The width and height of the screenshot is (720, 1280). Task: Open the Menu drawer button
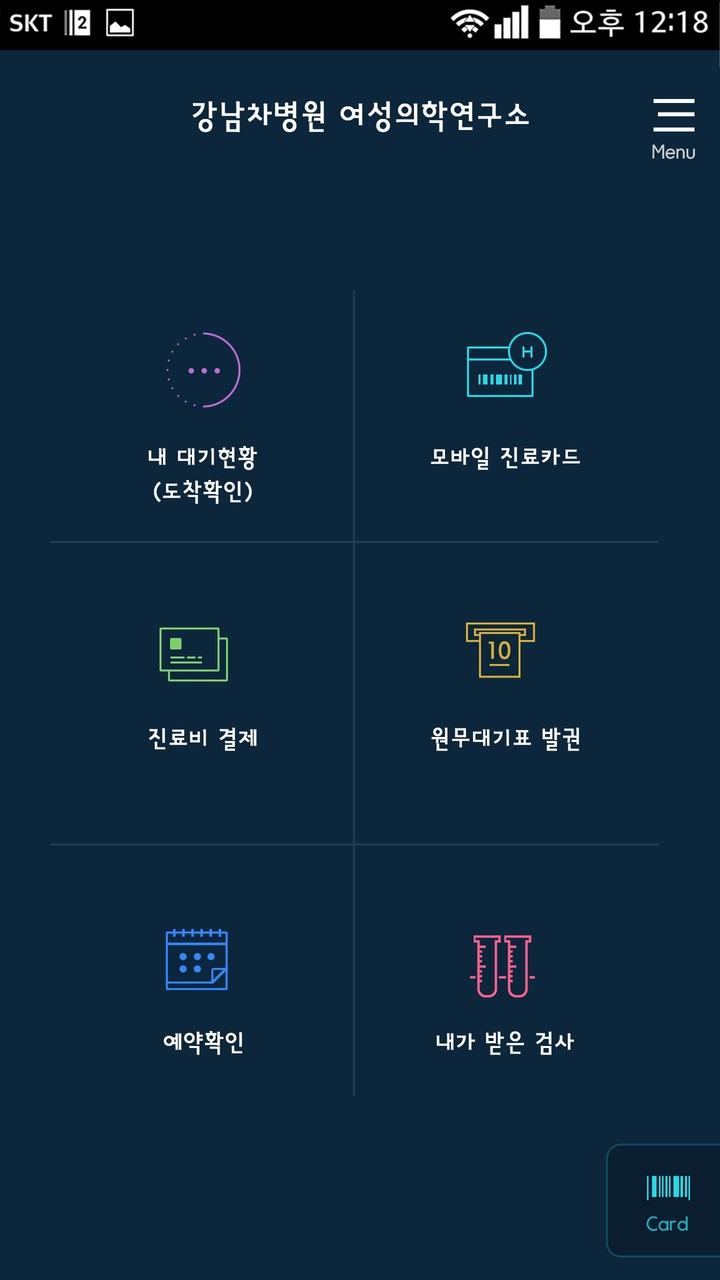pos(673,128)
